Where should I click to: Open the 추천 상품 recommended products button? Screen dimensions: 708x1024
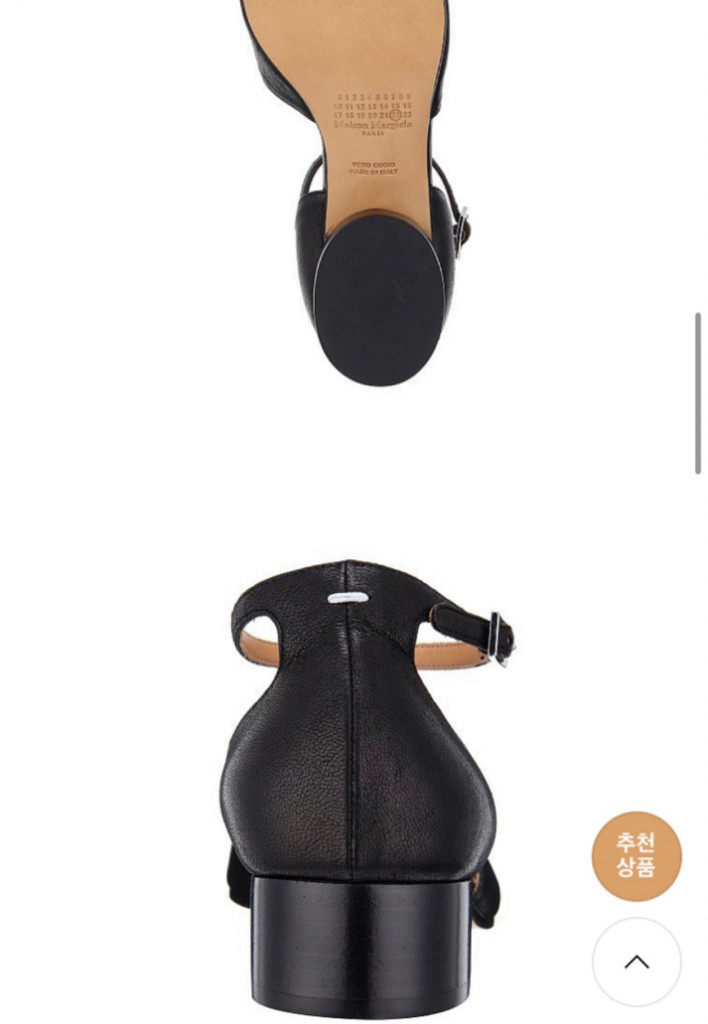click(636, 856)
